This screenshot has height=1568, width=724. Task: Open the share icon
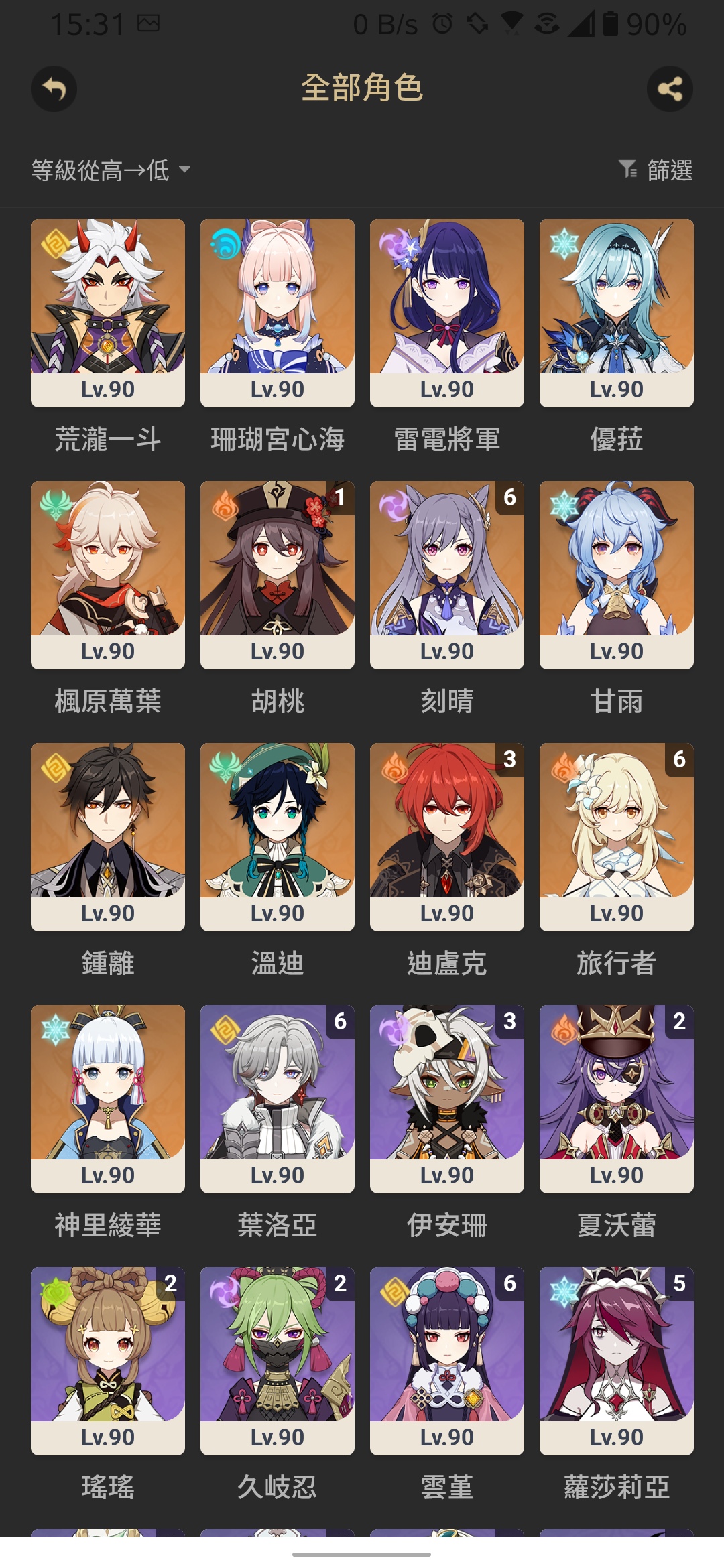(x=670, y=89)
